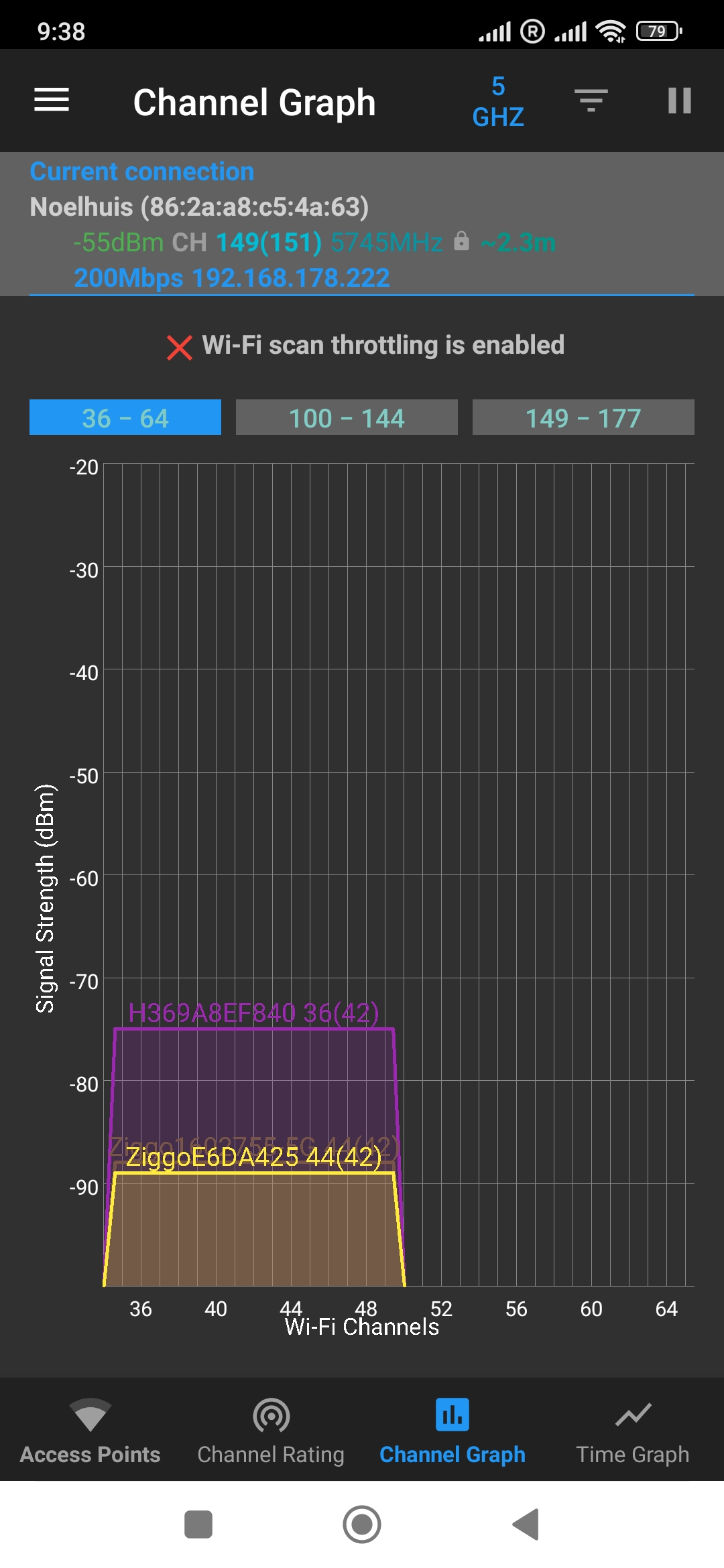
Task: Show channels 149 – 177
Action: [x=583, y=417]
